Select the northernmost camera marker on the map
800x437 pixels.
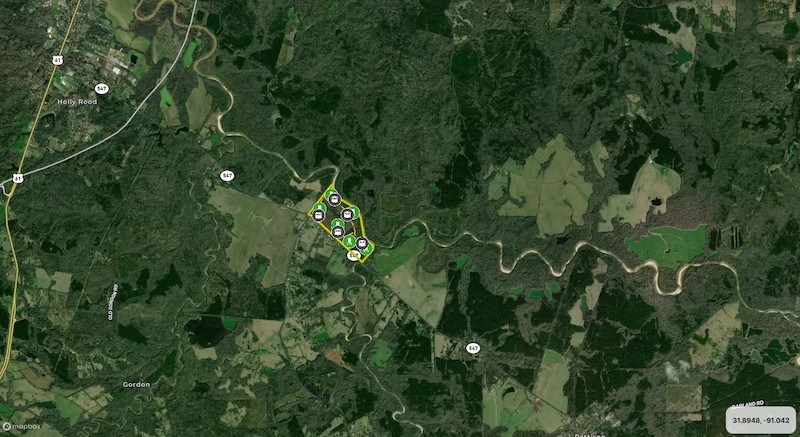click(x=334, y=199)
